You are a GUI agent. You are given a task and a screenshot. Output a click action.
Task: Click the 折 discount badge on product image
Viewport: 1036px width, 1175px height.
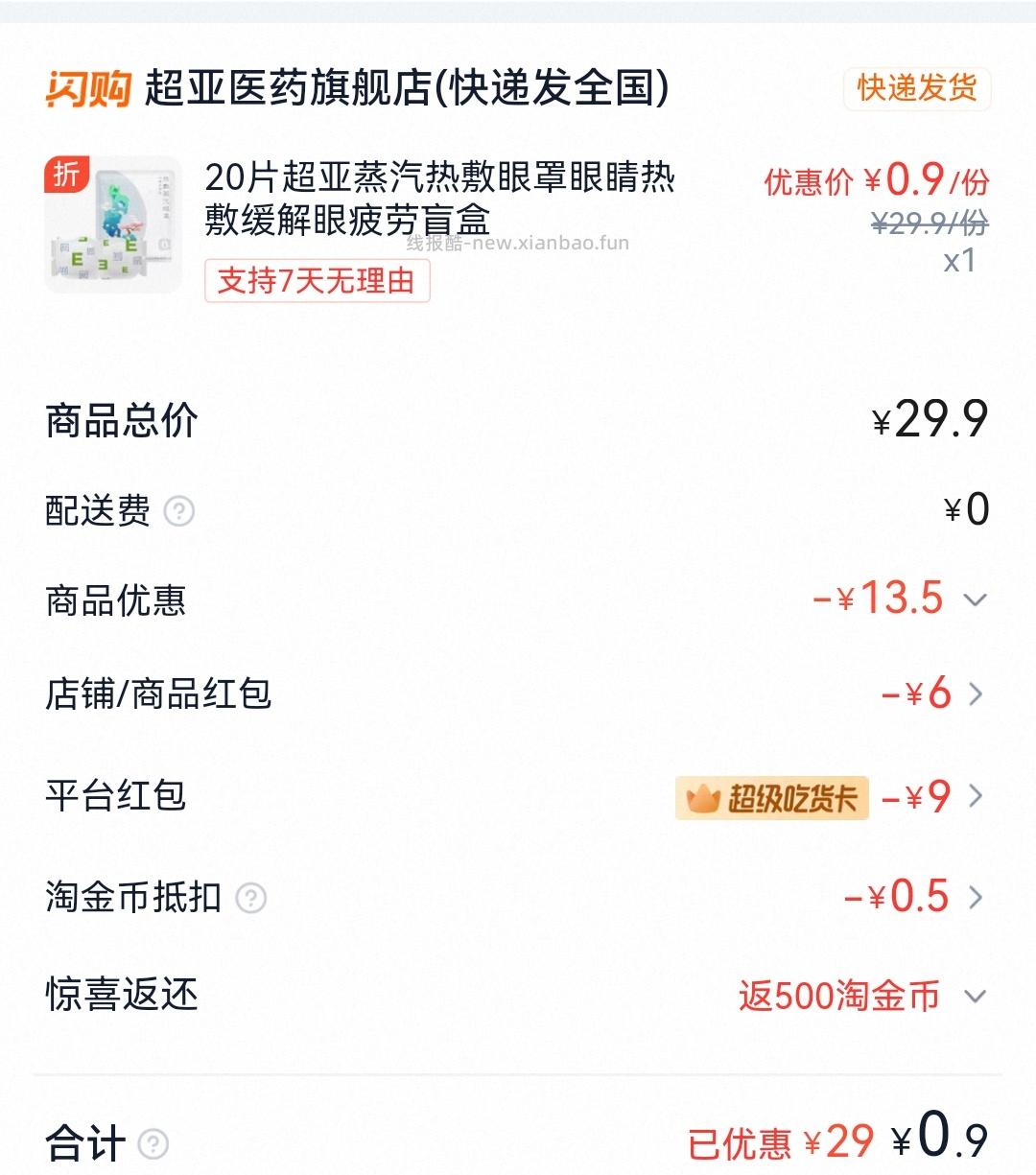pyautogui.click(x=67, y=173)
